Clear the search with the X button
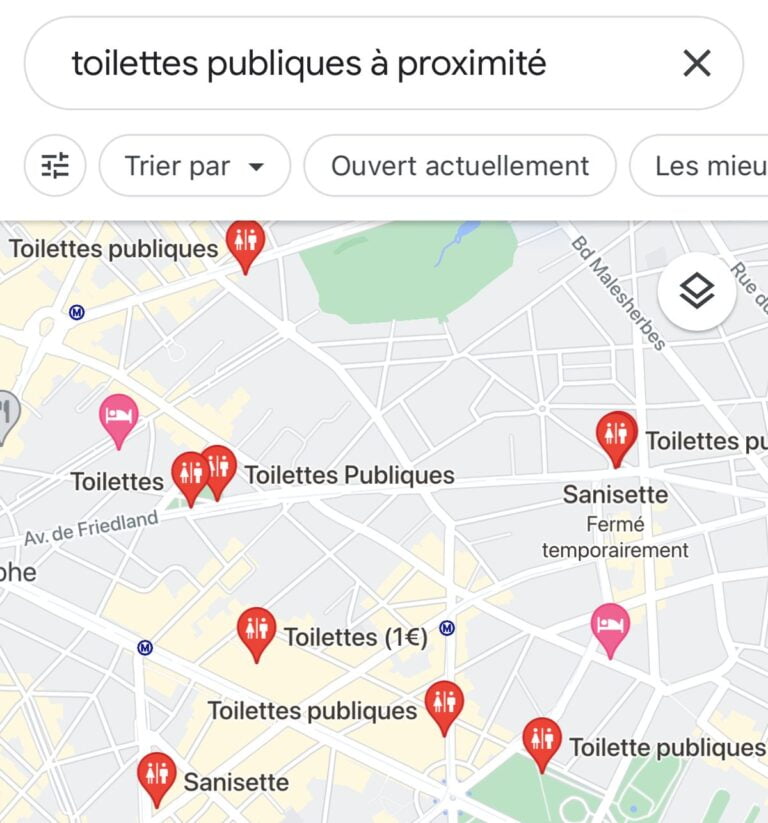 click(698, 63)
